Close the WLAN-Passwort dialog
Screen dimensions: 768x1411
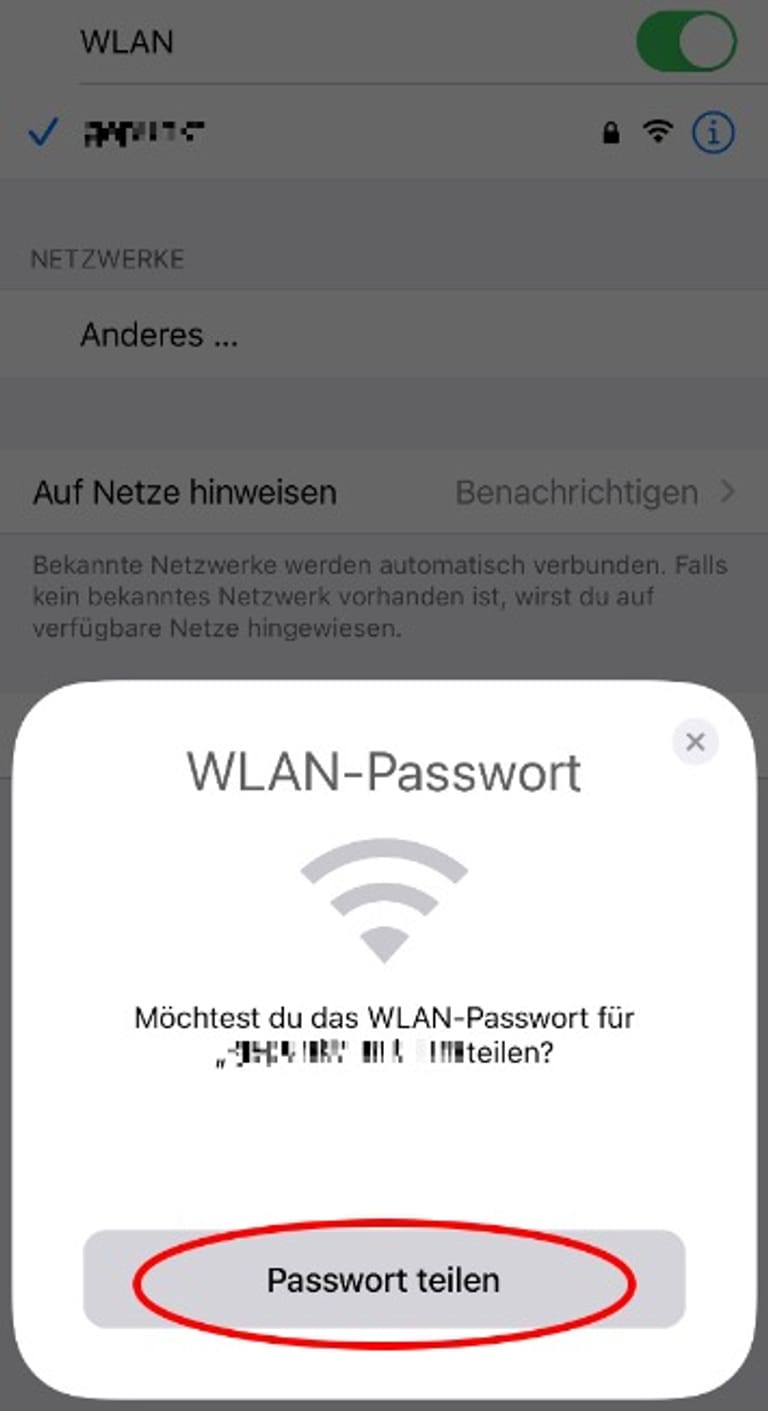point(695,742)
